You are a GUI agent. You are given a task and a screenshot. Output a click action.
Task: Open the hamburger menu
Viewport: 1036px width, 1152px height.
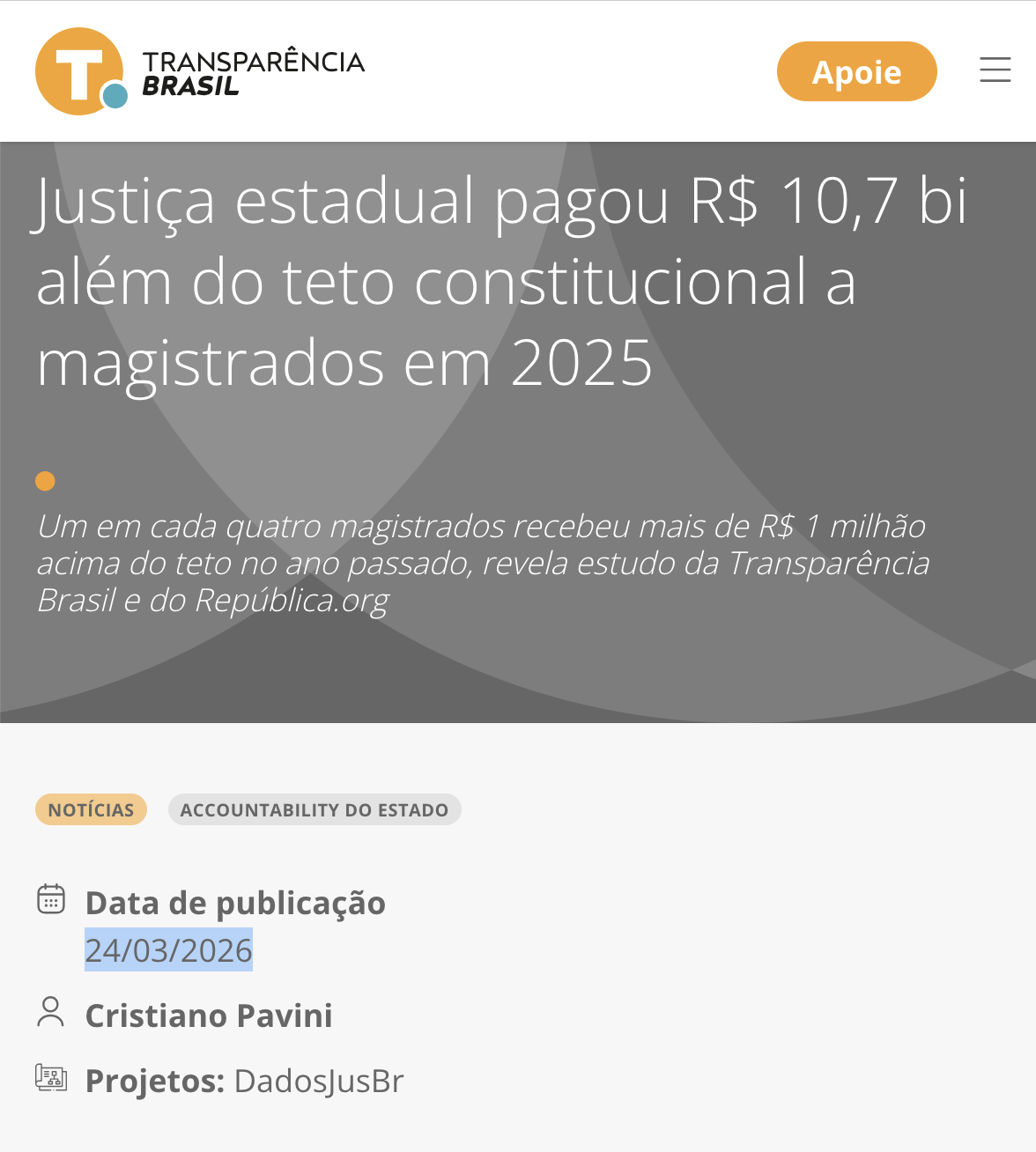(x=995, y=70)
